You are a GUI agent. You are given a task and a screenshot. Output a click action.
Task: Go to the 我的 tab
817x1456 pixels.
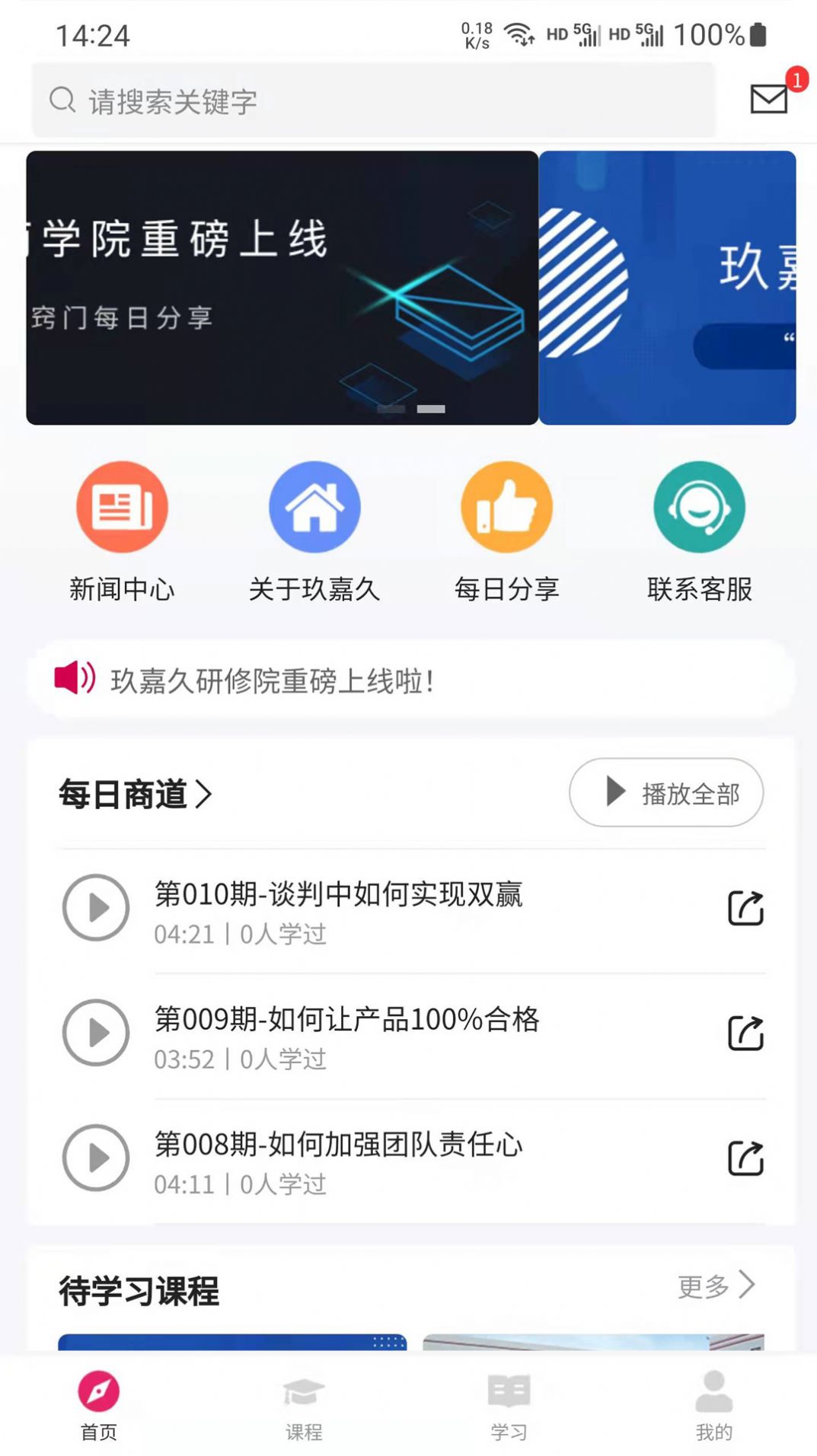714,1407
